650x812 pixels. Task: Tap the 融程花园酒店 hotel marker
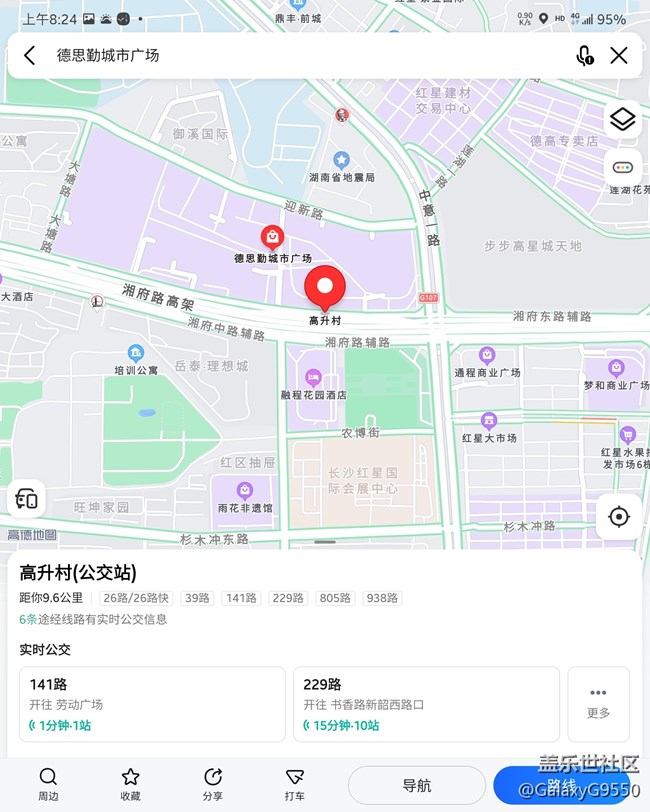click(313, 378)
